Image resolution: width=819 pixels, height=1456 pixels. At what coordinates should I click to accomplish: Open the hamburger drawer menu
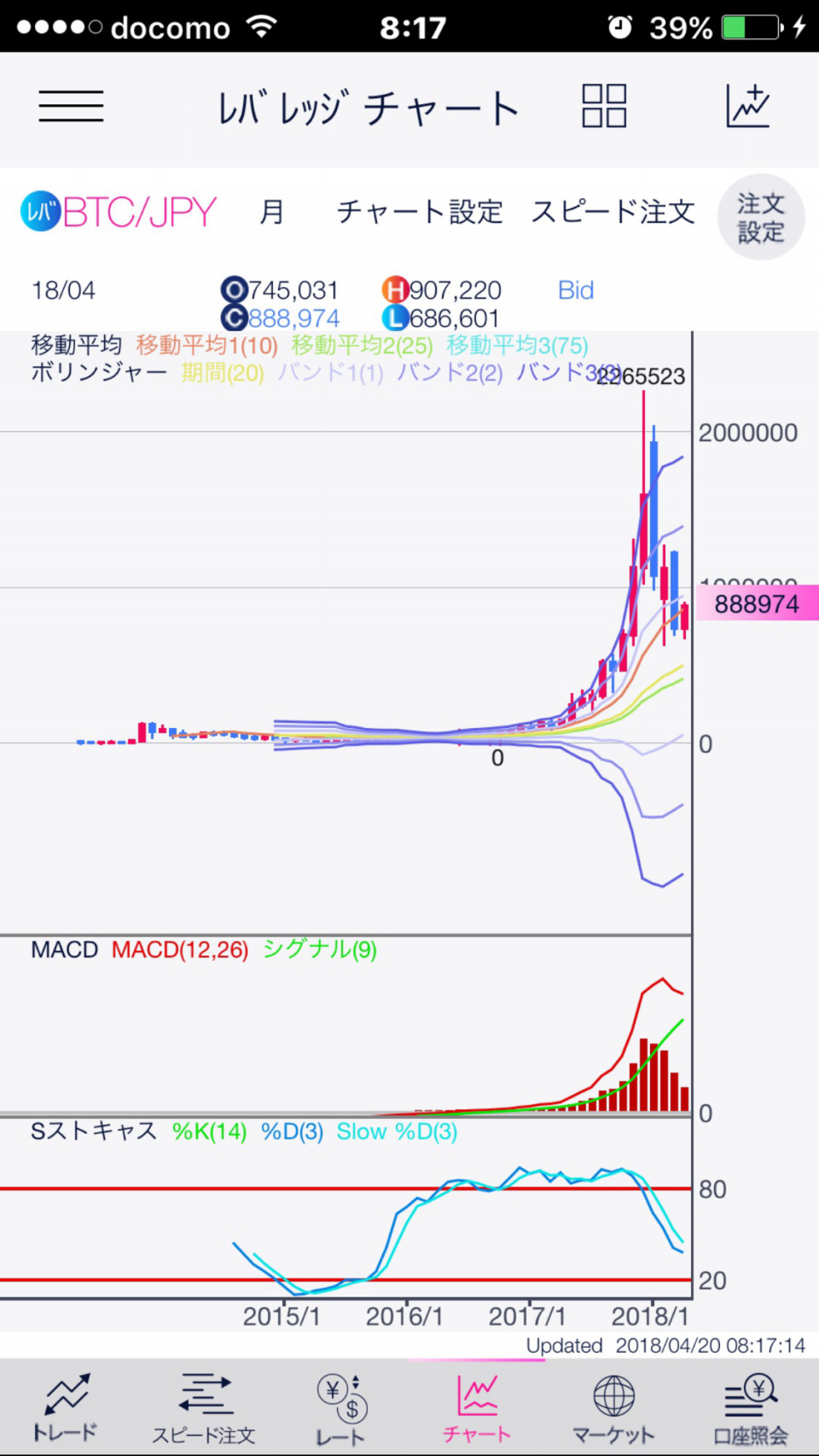coord(71,107)
